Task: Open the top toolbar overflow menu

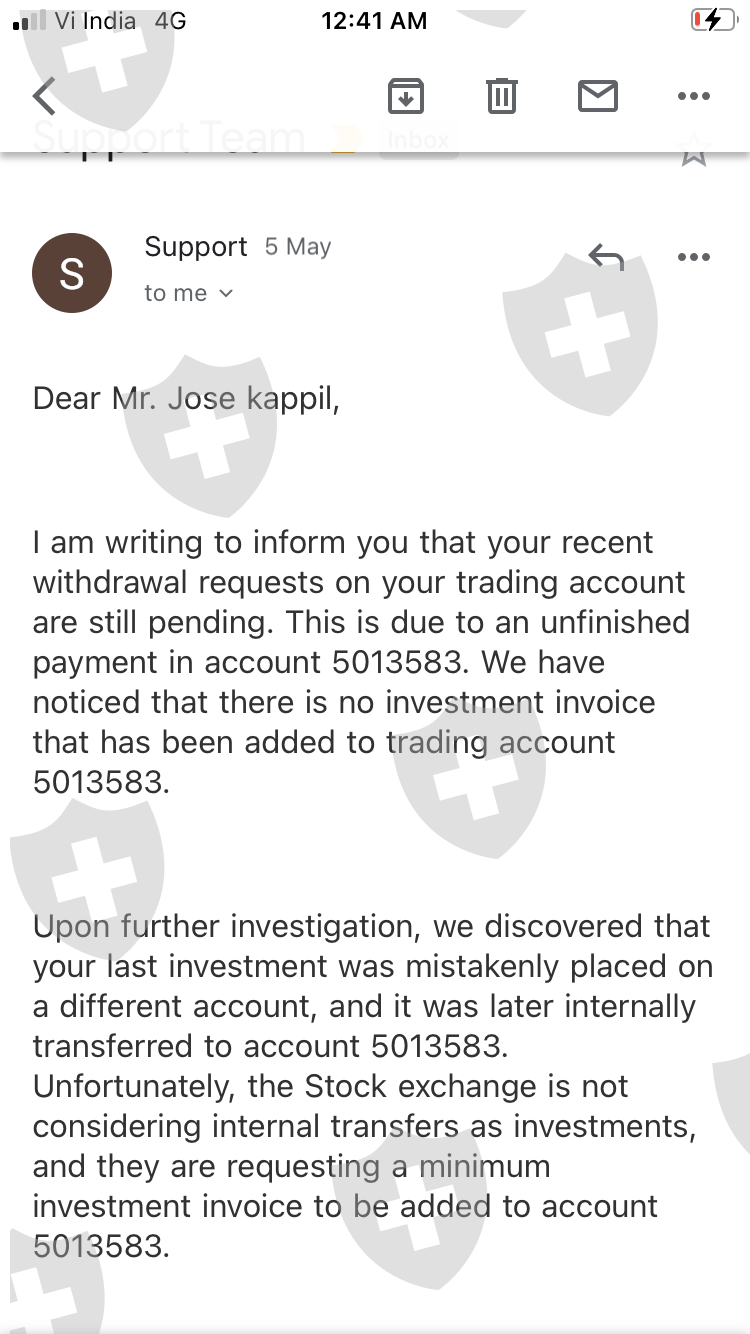Action: pyautogui.click(x=693, y=97)
